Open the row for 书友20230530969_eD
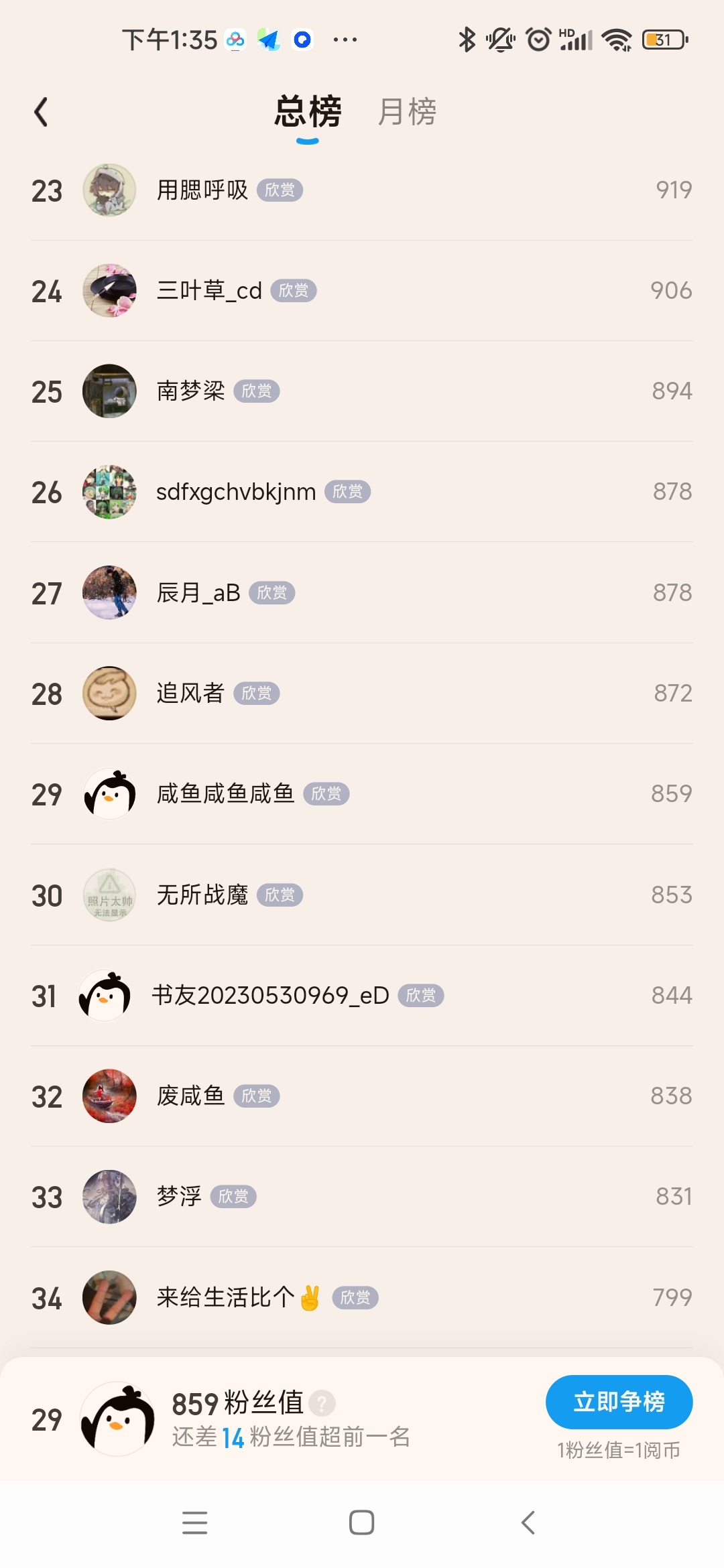This screenshot has height=1568, width=724. 362,996
